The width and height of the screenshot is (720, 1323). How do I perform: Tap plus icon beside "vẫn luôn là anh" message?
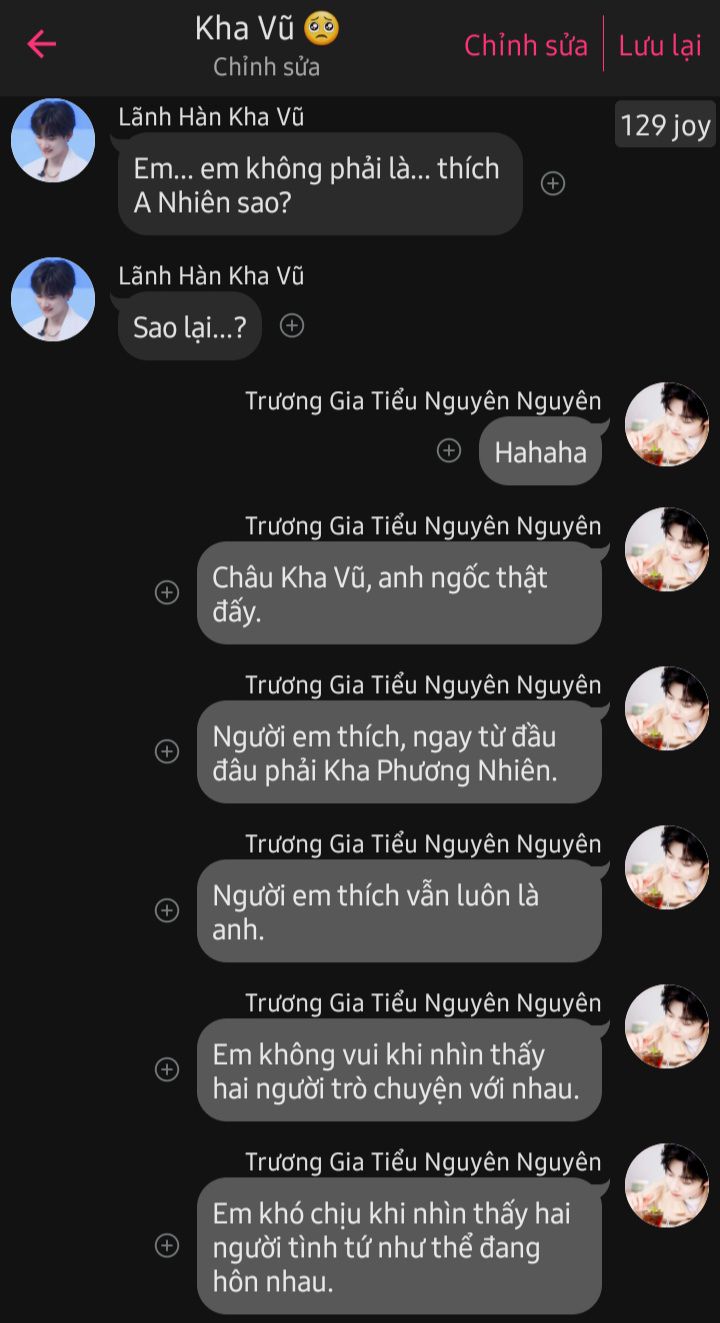tap(167, 911)
